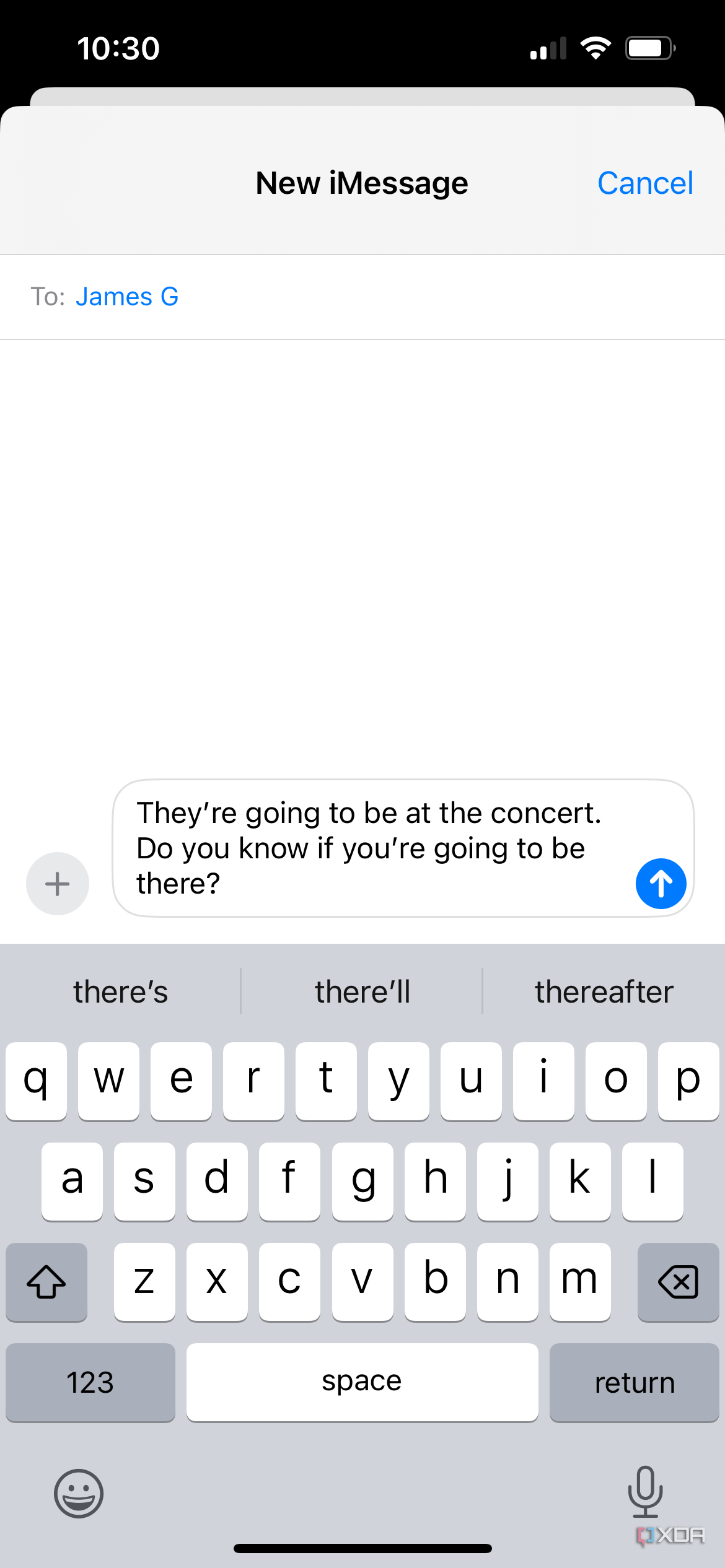Viewport: 725px width, 1568px height.
Task: Tap the letter q key
Action: pos(36,1081)
